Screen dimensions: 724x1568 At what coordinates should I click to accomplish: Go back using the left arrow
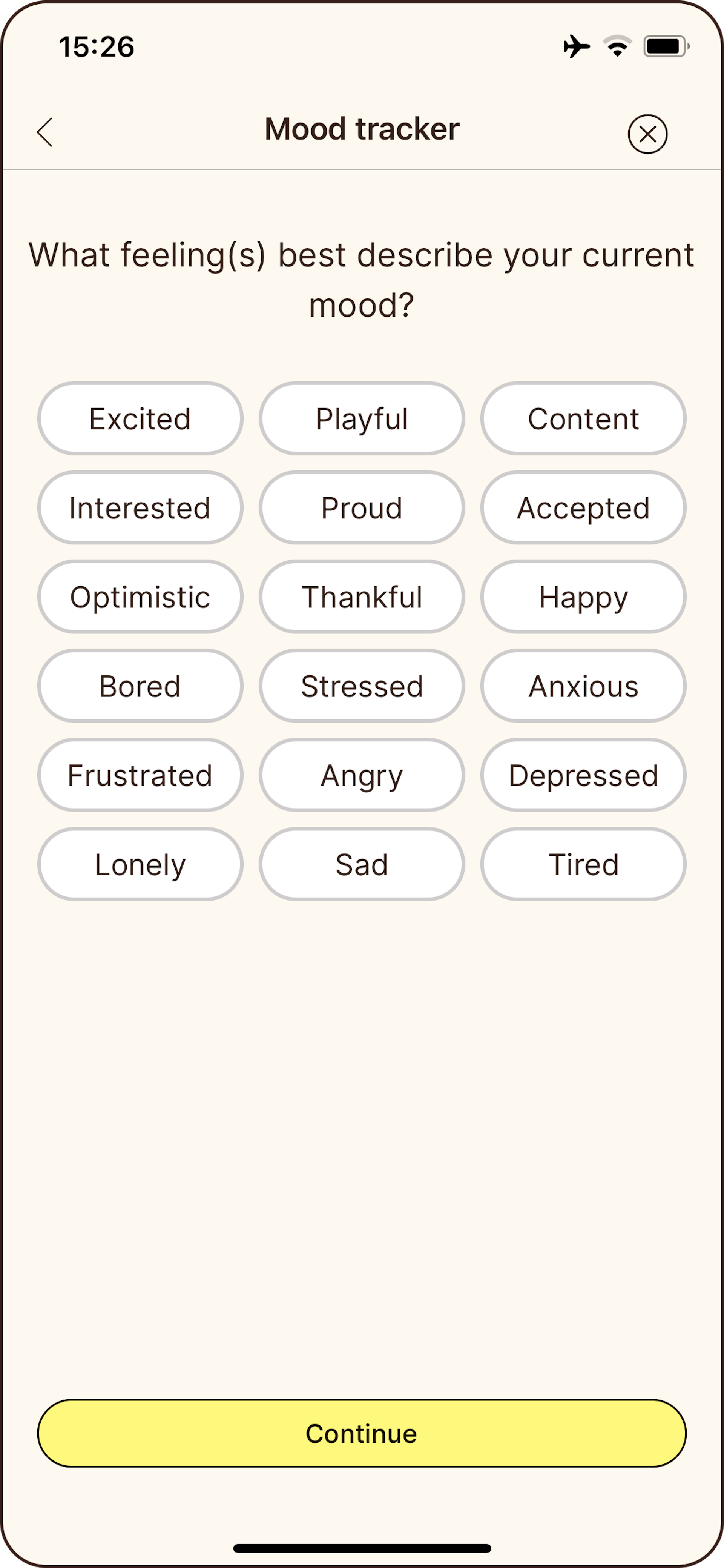[45, 132]
